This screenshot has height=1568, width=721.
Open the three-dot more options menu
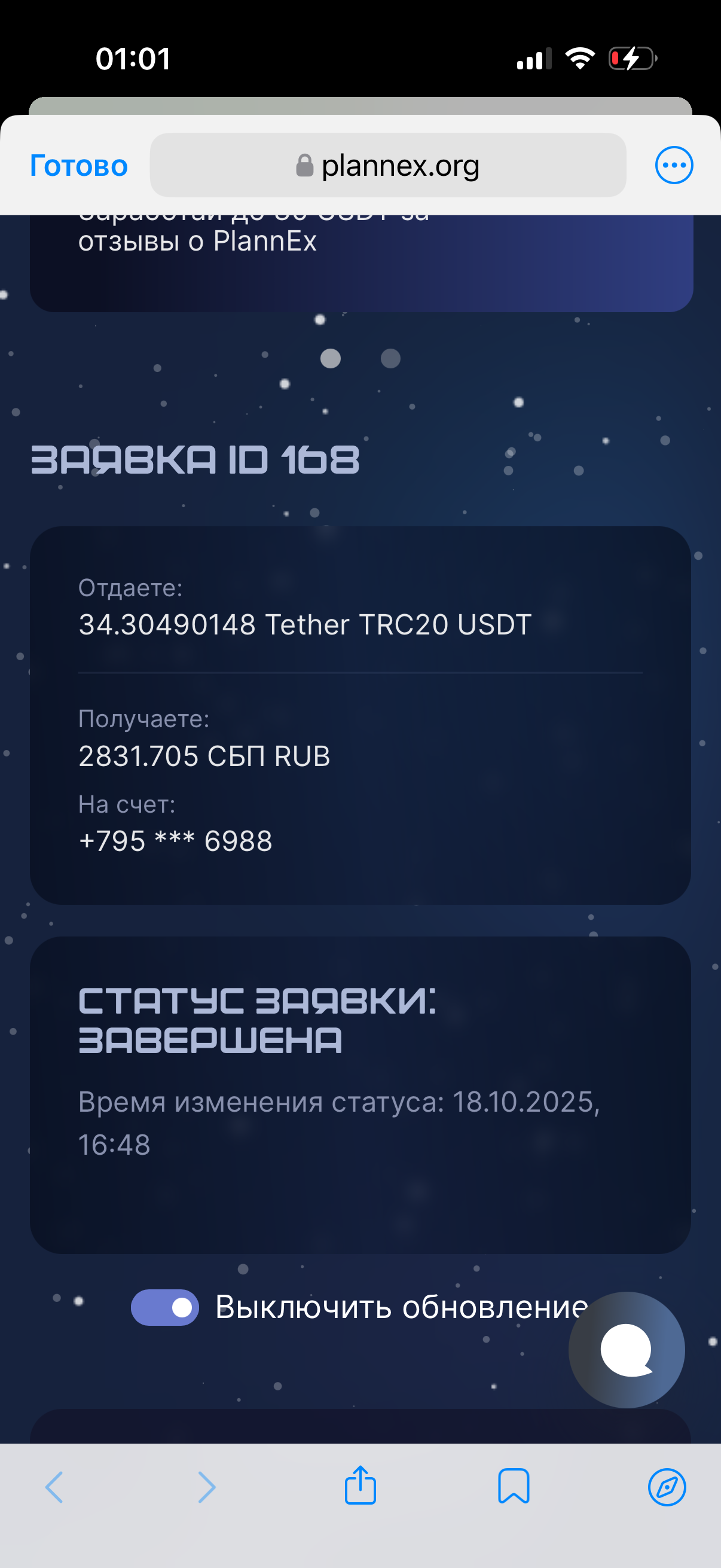(674, 165)
